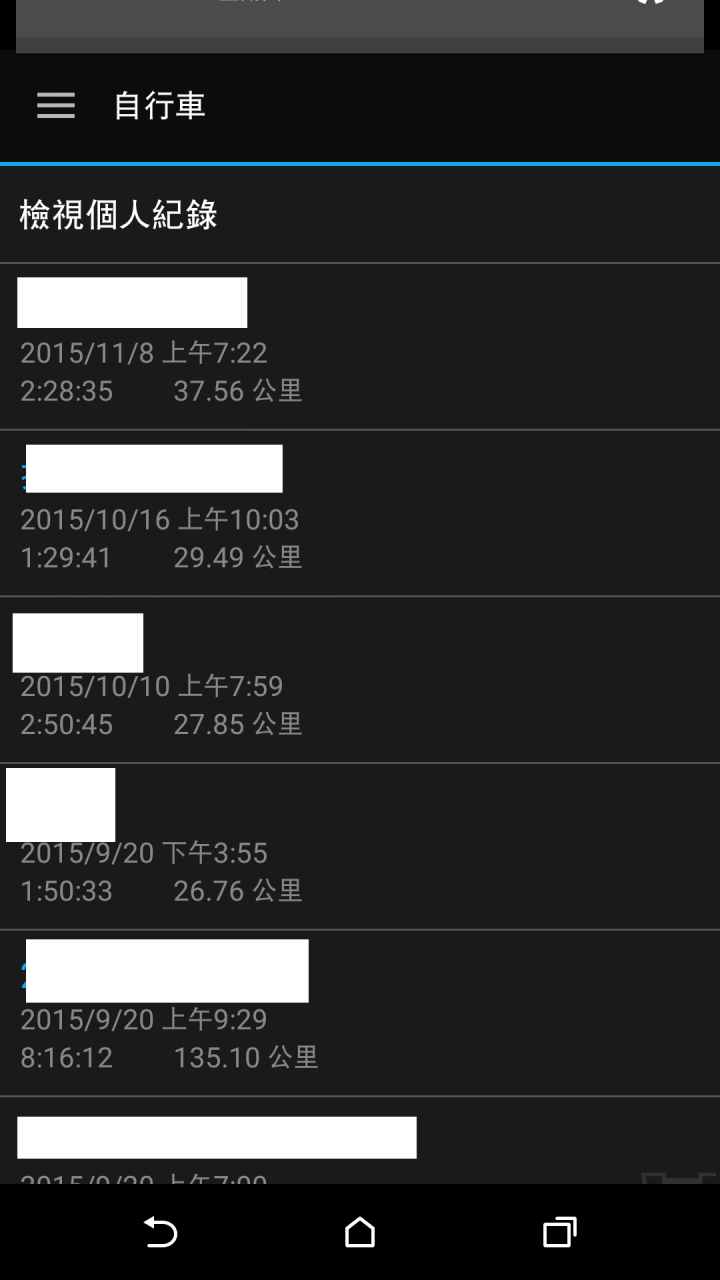720x1280 pixels.
Task: View the 2015/10/10 27.85 公里 ride
Action: (360, 681)
